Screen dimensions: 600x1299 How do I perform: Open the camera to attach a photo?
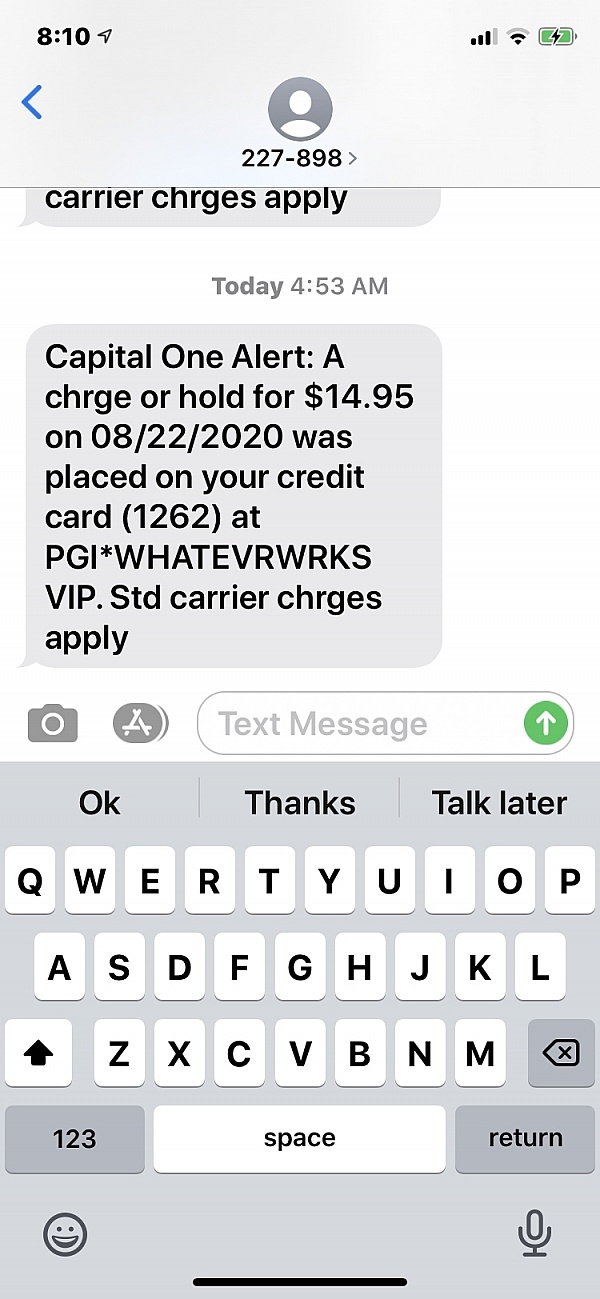tap(53, 722)
